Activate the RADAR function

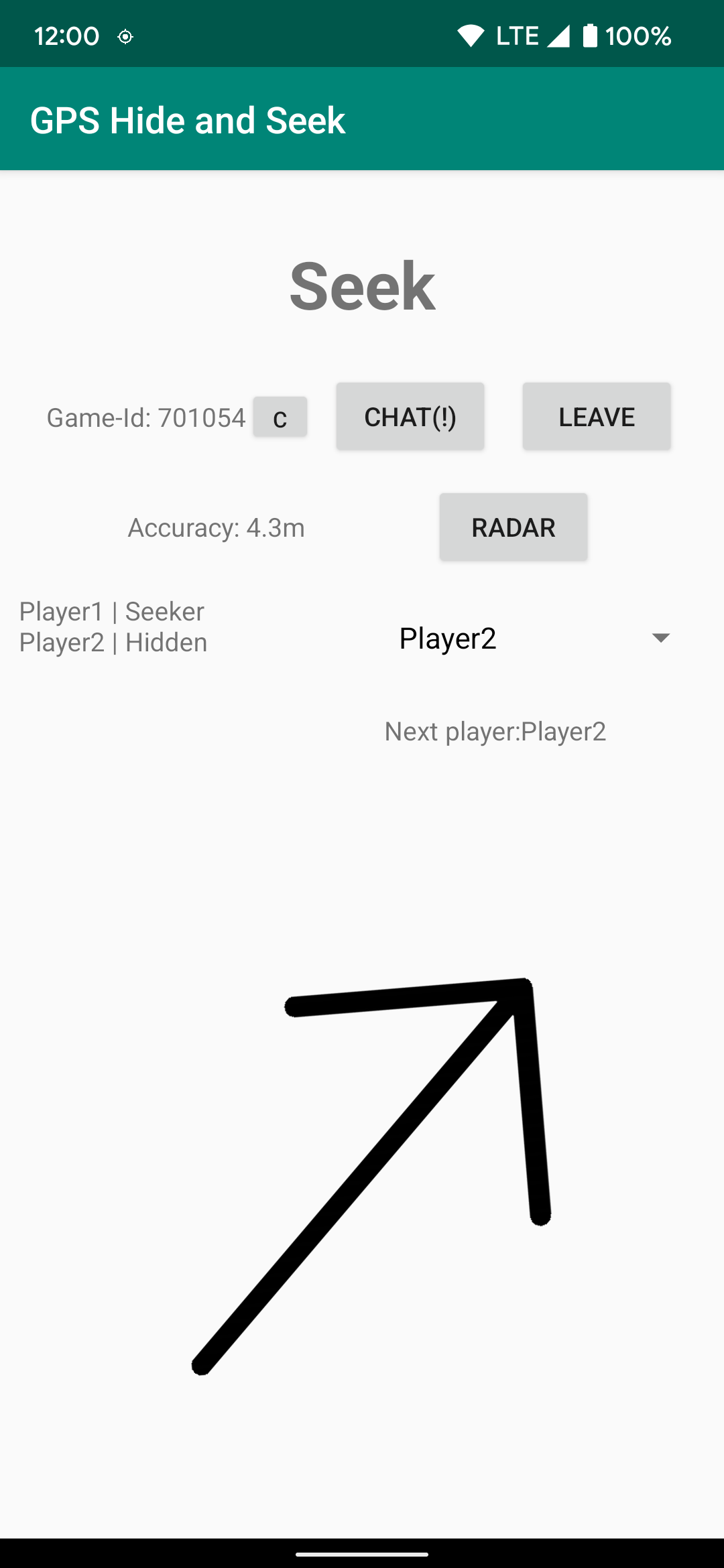point(513,527)
